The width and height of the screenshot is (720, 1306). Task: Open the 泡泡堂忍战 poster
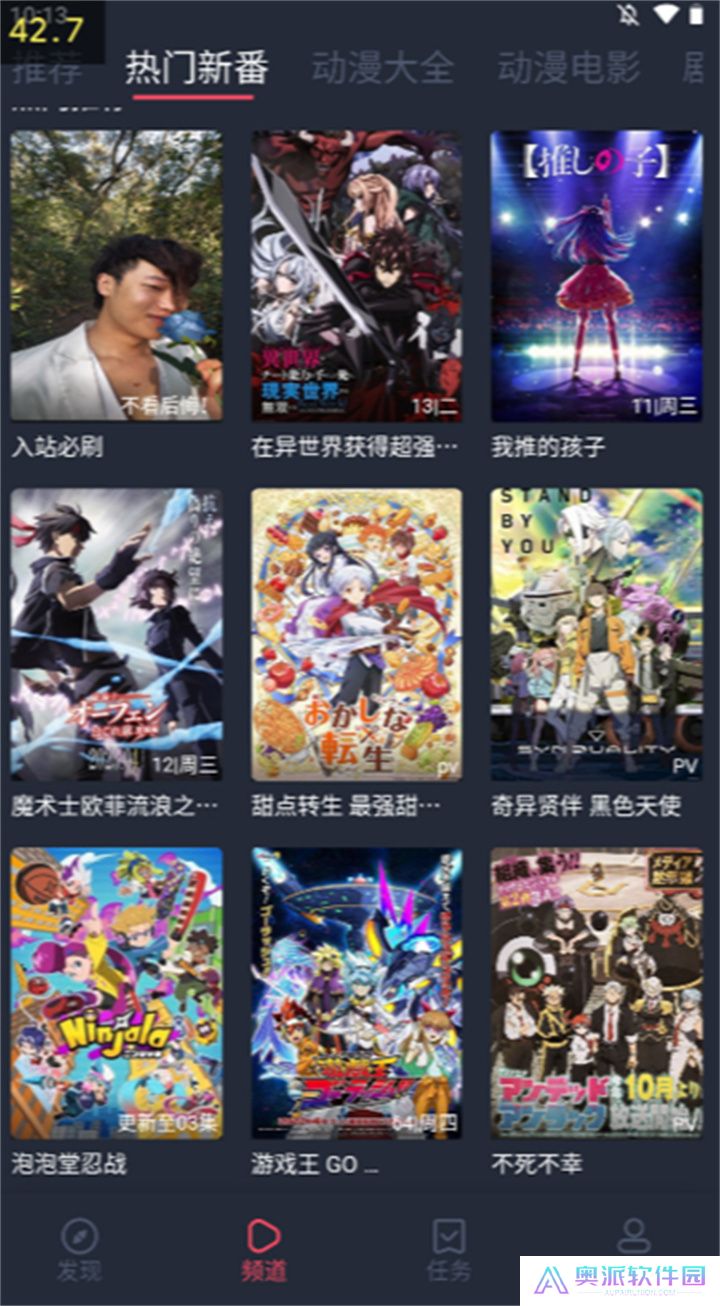click(x=117, y=990)
